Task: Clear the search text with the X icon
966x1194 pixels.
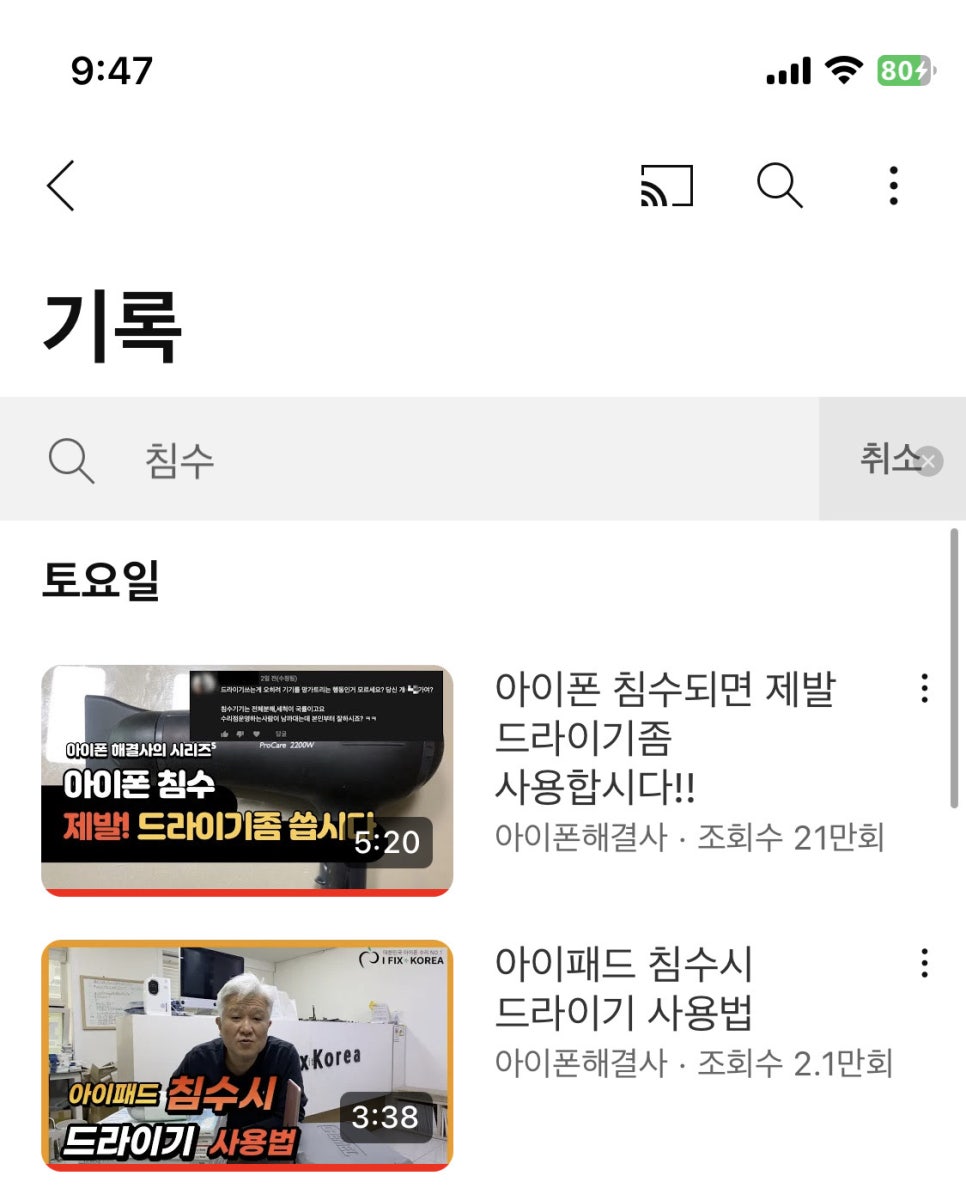Action: point(929,461)
